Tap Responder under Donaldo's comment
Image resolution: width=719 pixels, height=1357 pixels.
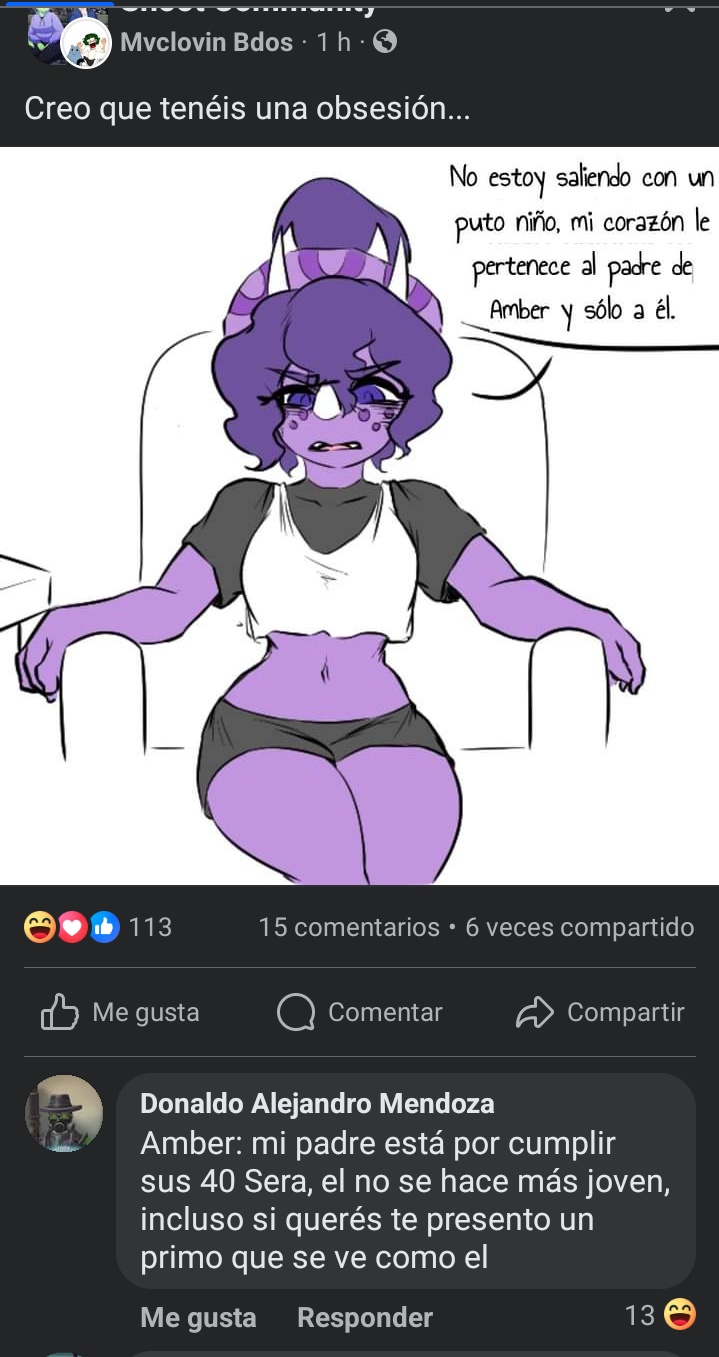(x=364, y=1318)
